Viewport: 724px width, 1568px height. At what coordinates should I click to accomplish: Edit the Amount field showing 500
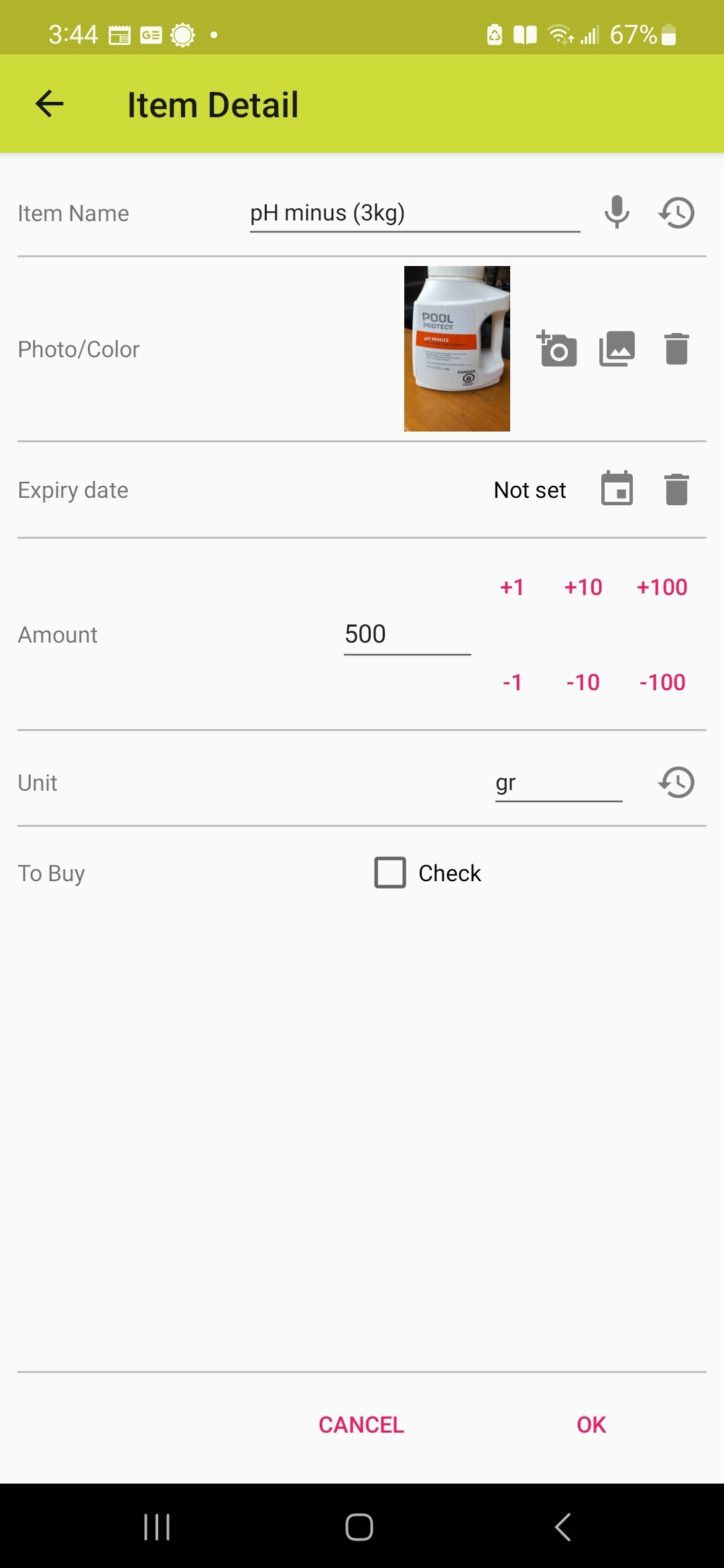[x=408, y=635]
